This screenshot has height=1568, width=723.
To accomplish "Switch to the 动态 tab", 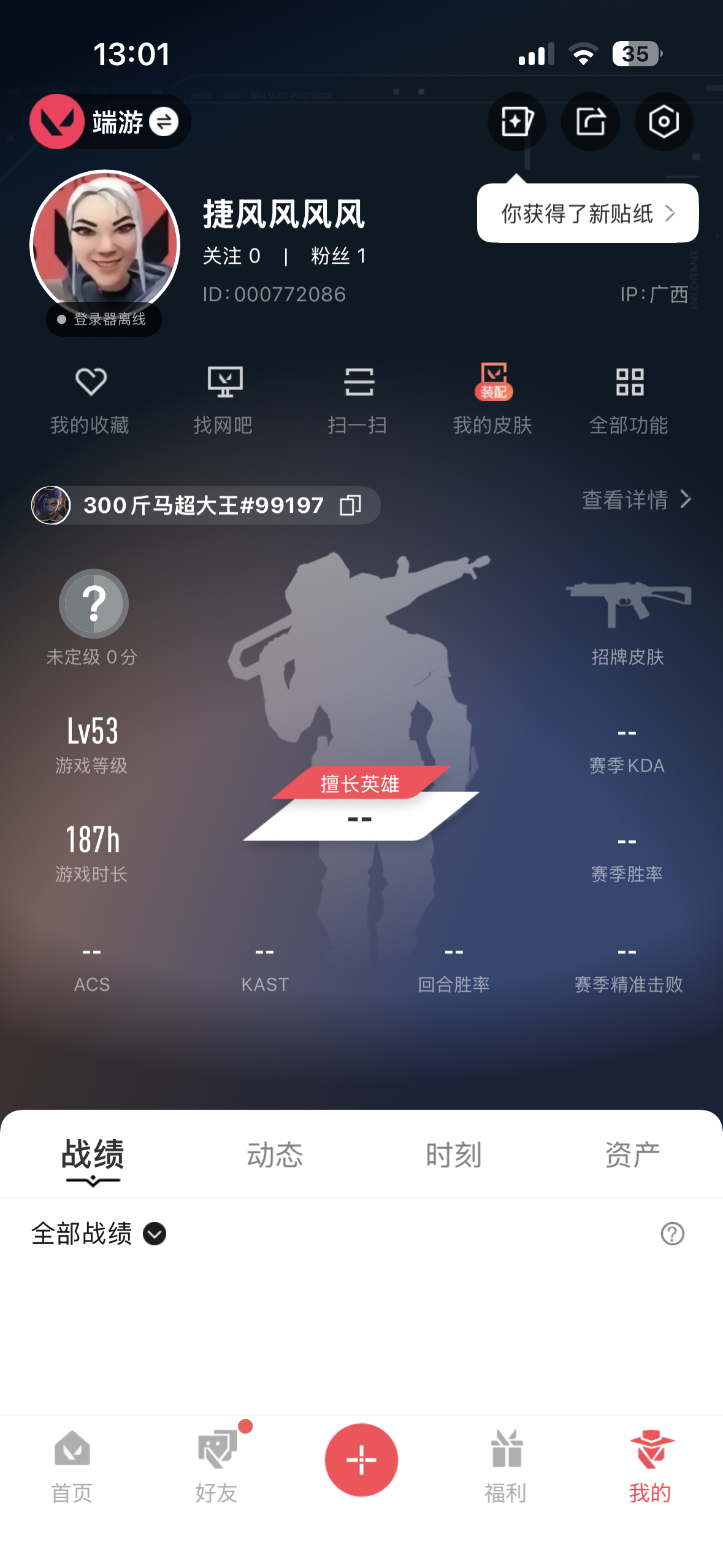I will point(275,1155).
